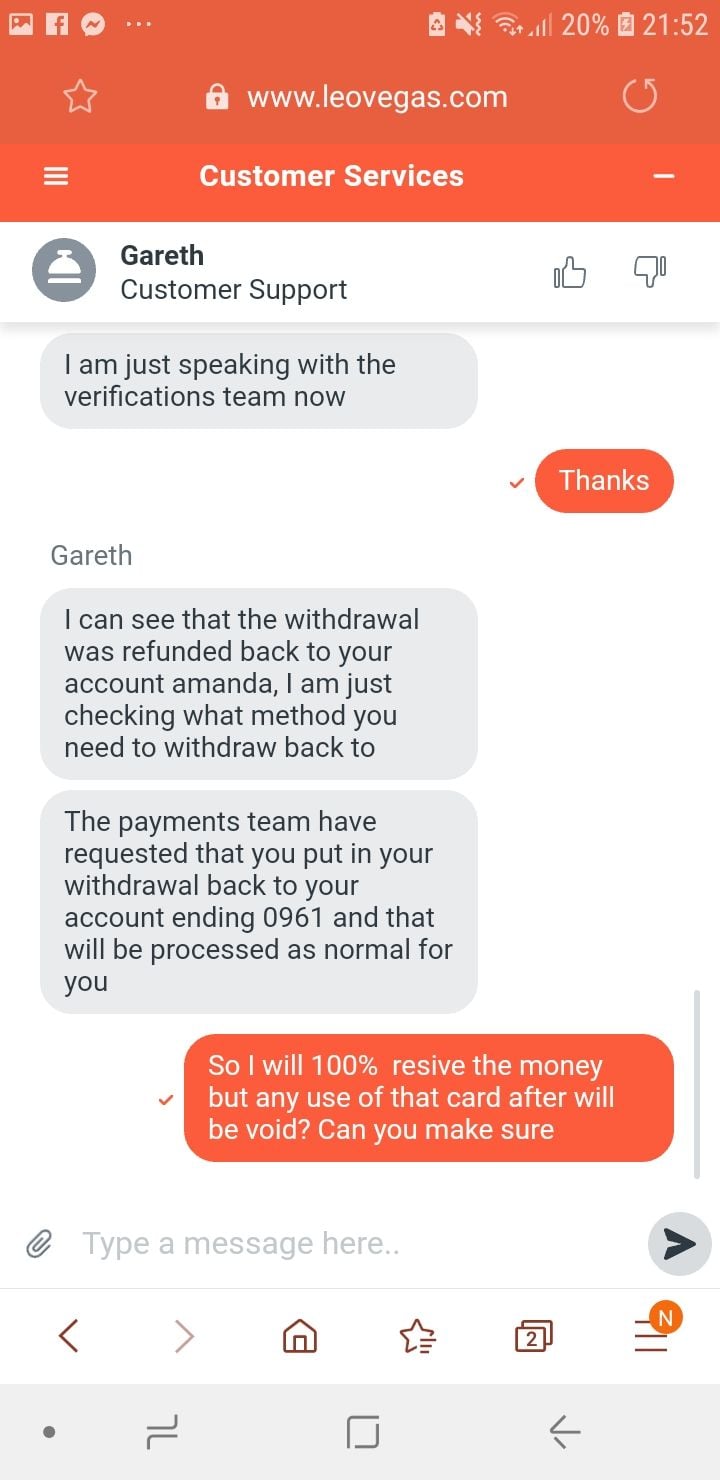Screen dimensions: 720x1480
Task: Open the browser home page
Action: pyautogui.click(x=300, y=1336)
